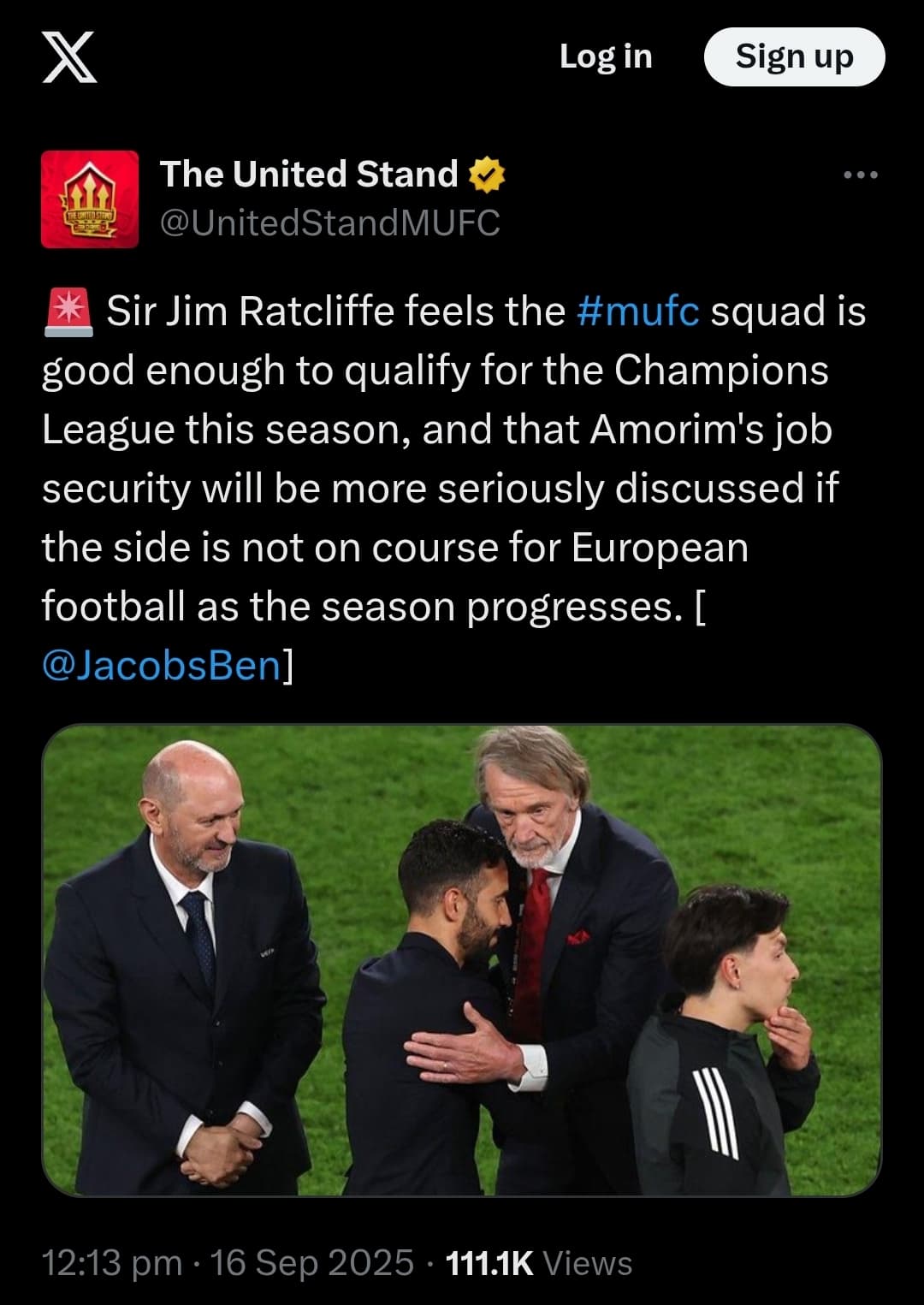Tap the Sign up button

coord(794,56)
